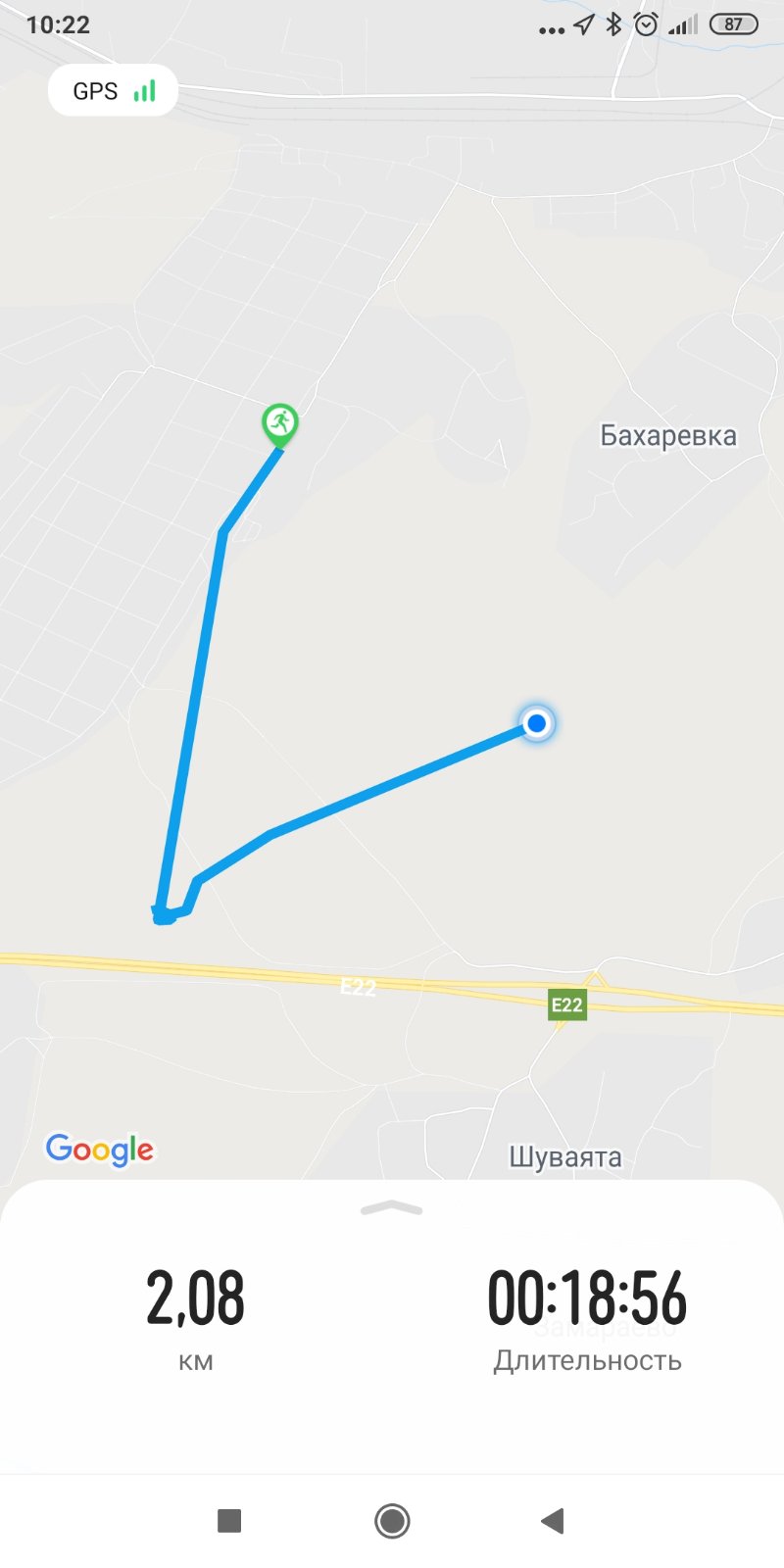This screenshot has width=784, height=1568.
Task: Go to the home screen
Action: tap(392, 1520)
